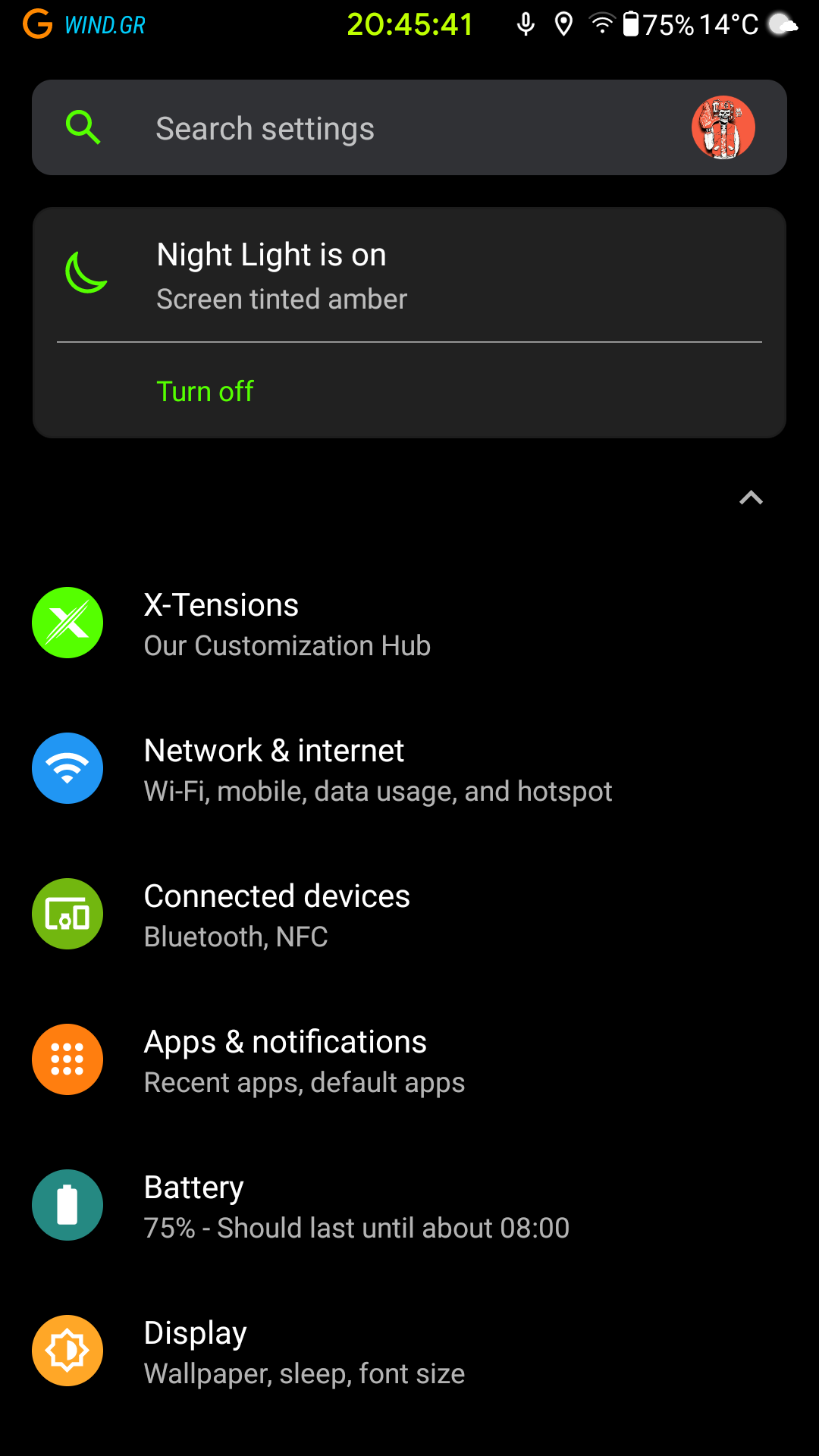
Task: Open X-Tensions customization hub
Action: coord(409,623)
